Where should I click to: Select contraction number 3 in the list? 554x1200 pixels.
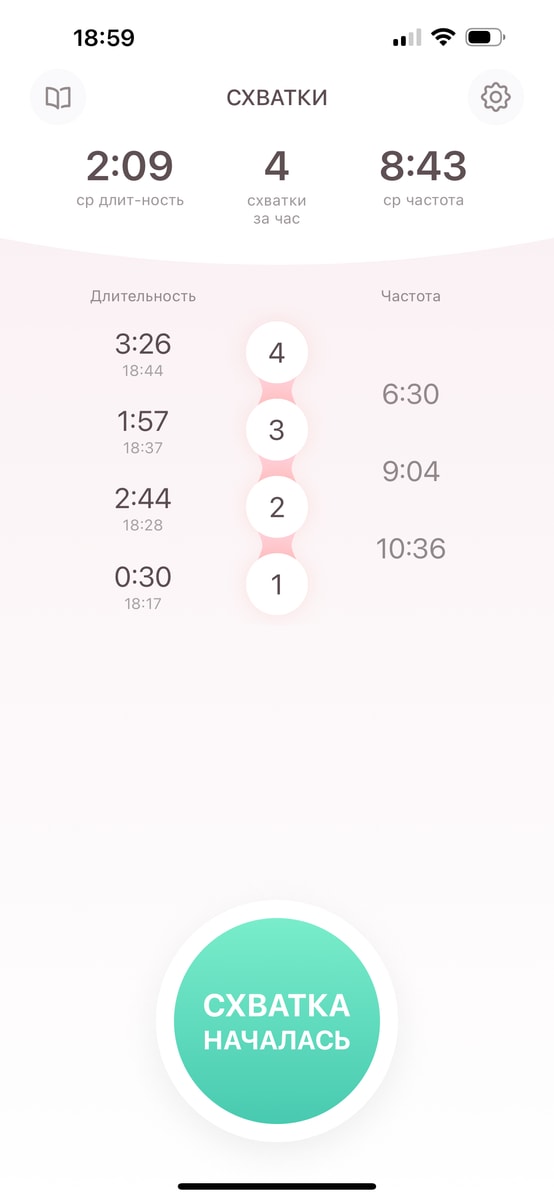[x=277, y=430]
